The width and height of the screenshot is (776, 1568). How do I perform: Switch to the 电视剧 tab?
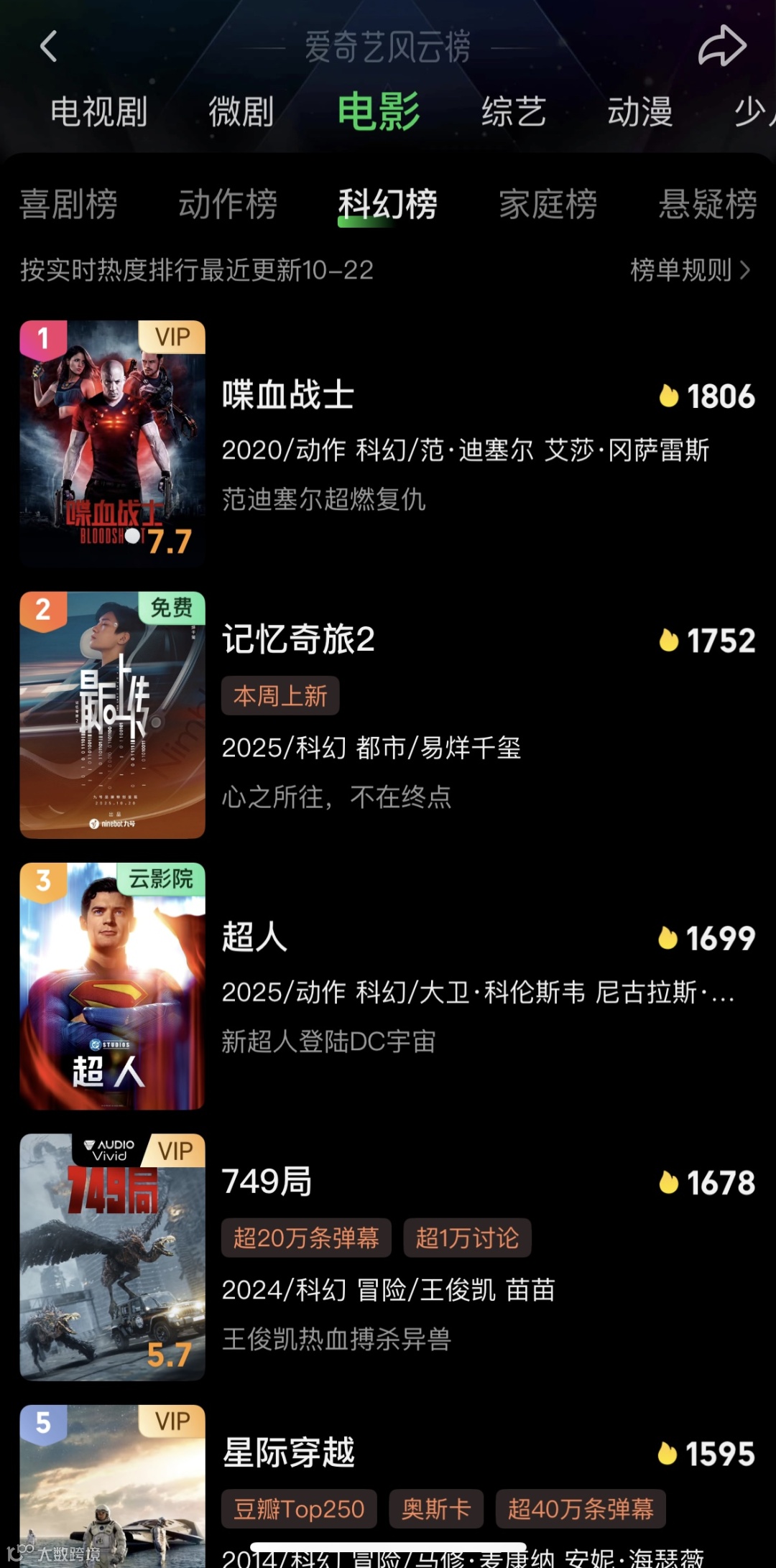click(x=99, y=112)
